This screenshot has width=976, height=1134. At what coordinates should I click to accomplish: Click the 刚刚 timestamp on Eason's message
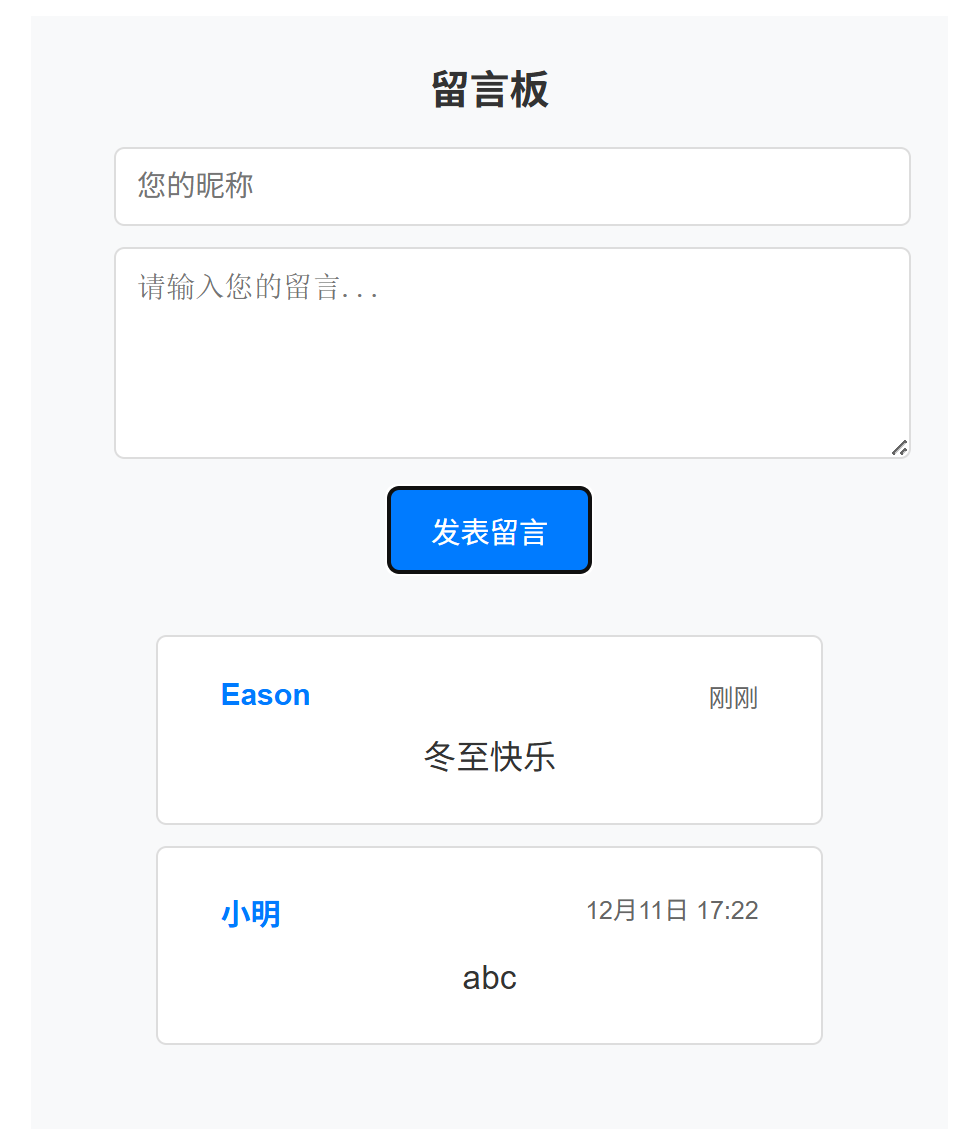pyautogui.click(x=734, y=697)
